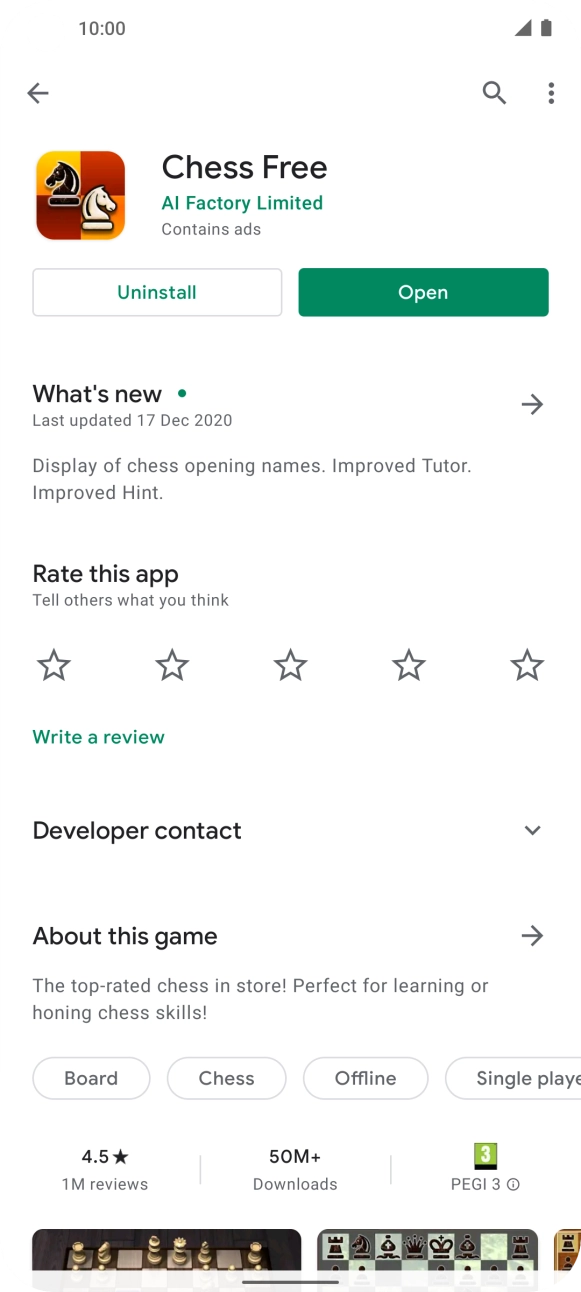Rate the app one star
Viewport: 581px width, 1292px height.
(x=54, y=665)
